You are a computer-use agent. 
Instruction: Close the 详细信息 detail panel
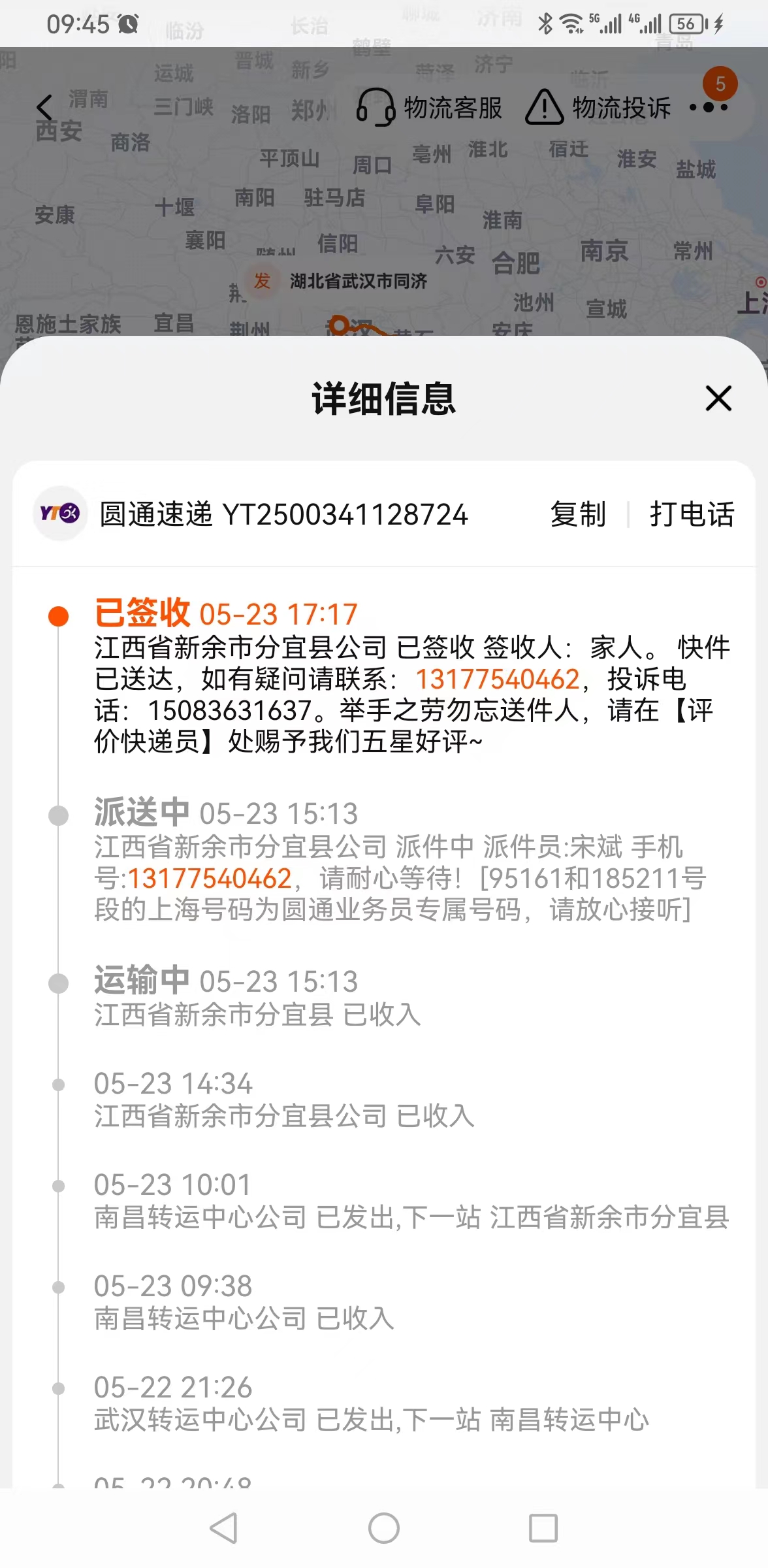[x=718, y=398]
